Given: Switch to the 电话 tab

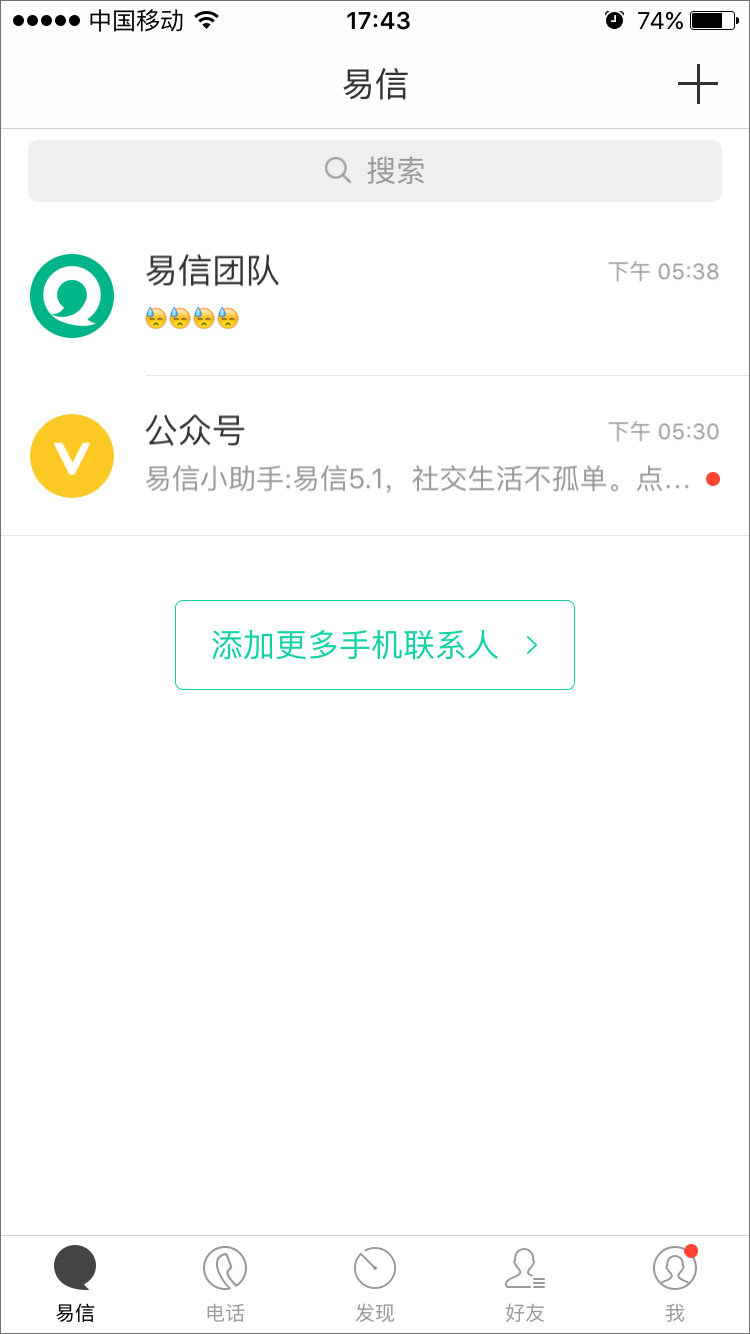Looking at the screenshot, I should pos(225,1284).
